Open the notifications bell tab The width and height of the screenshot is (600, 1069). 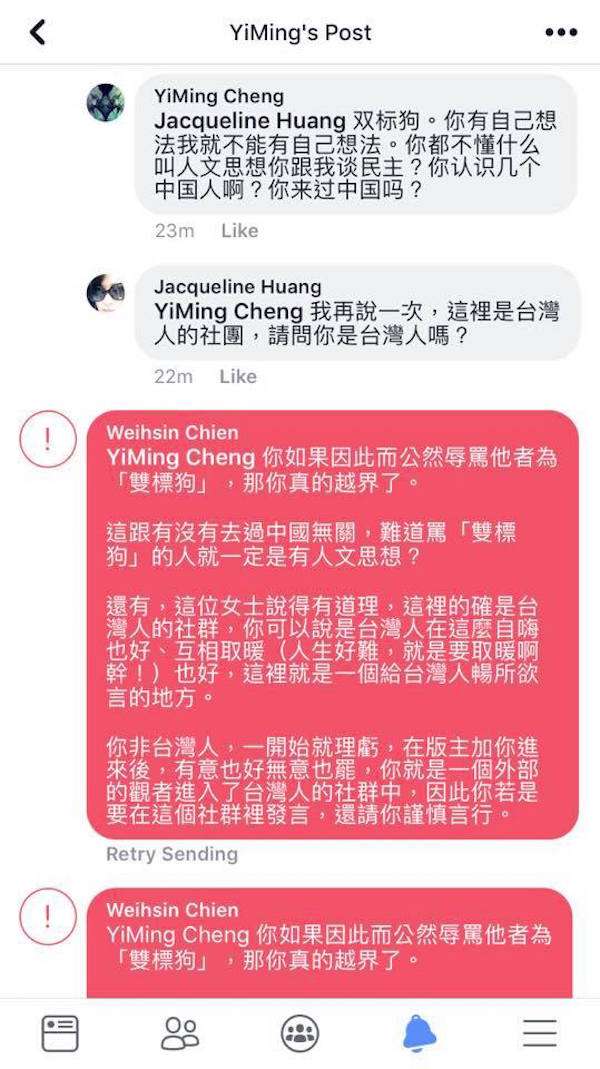point(419,1033)
